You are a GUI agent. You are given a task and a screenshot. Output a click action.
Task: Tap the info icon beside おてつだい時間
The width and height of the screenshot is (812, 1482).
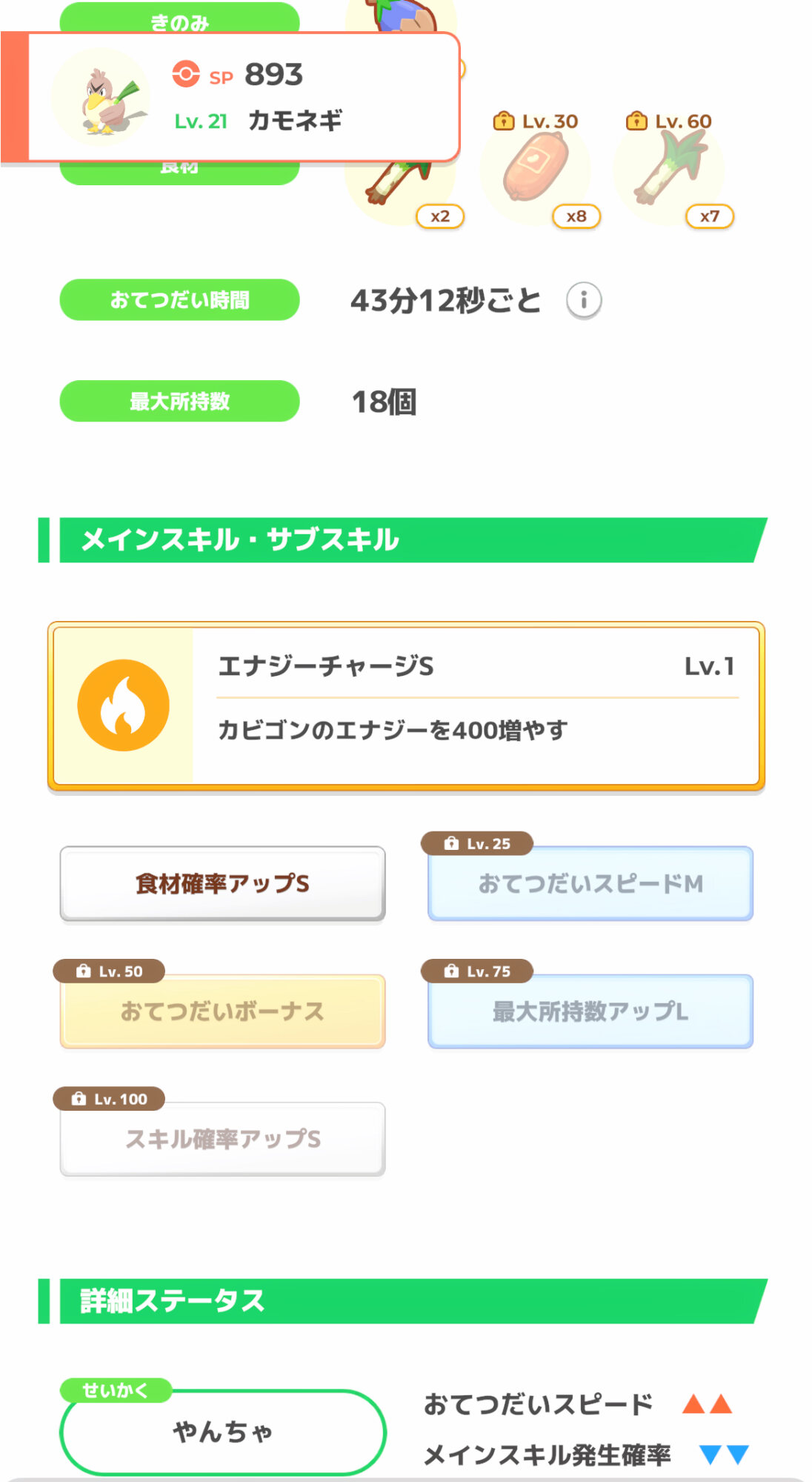tap(584, 301)
